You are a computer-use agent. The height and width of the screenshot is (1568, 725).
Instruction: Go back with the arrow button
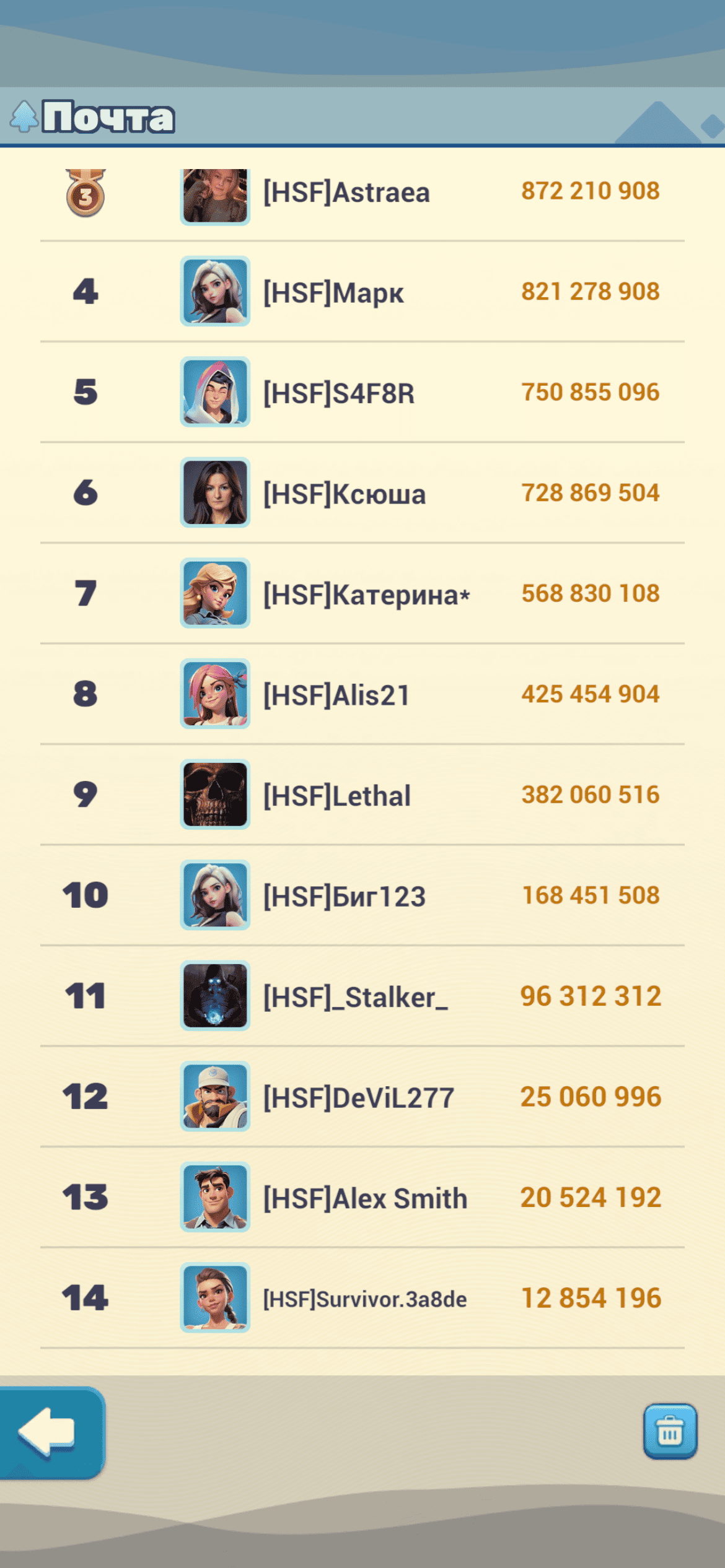click(x=50, y=1432)
